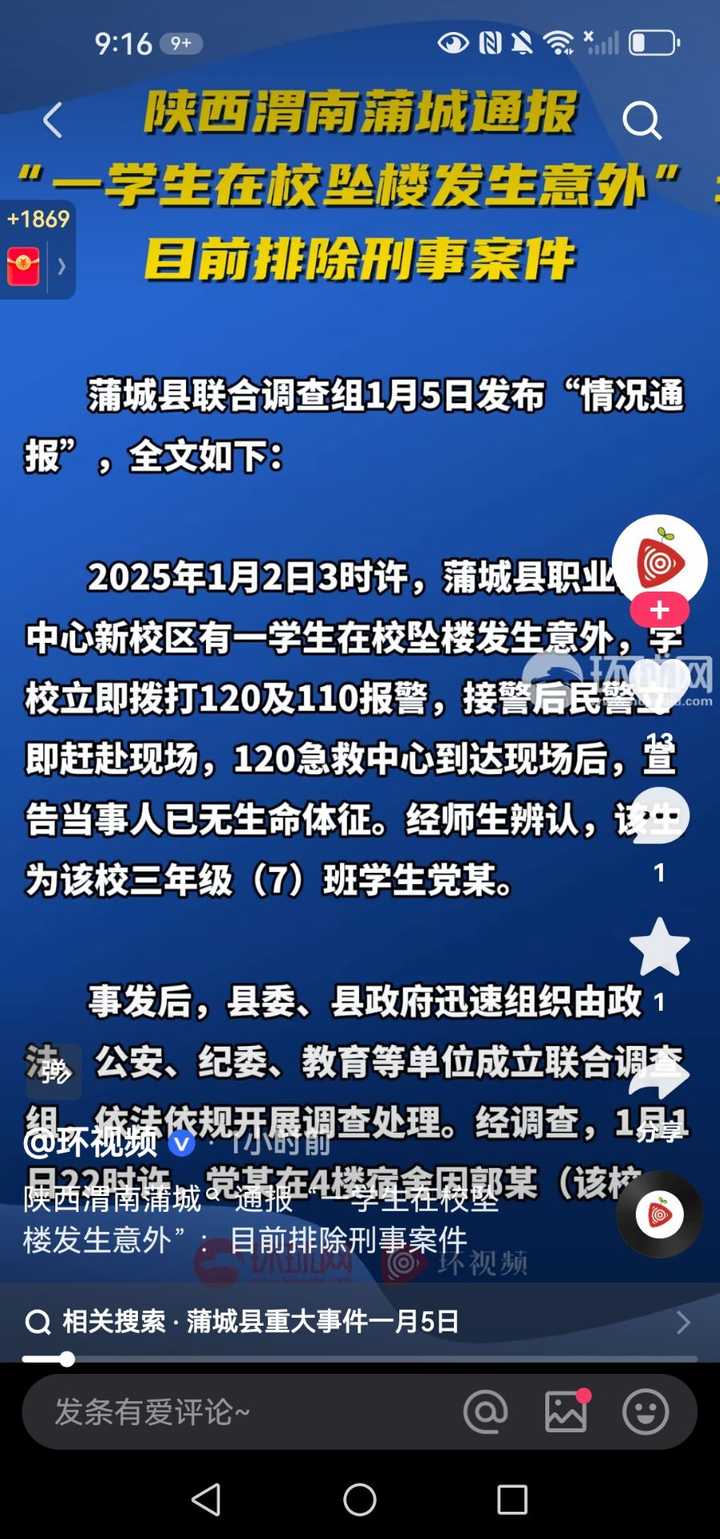Open the emoji picker in comment bar
Screen dimensions: 720x1539
pyautogui.click(x=645, y=1412)
